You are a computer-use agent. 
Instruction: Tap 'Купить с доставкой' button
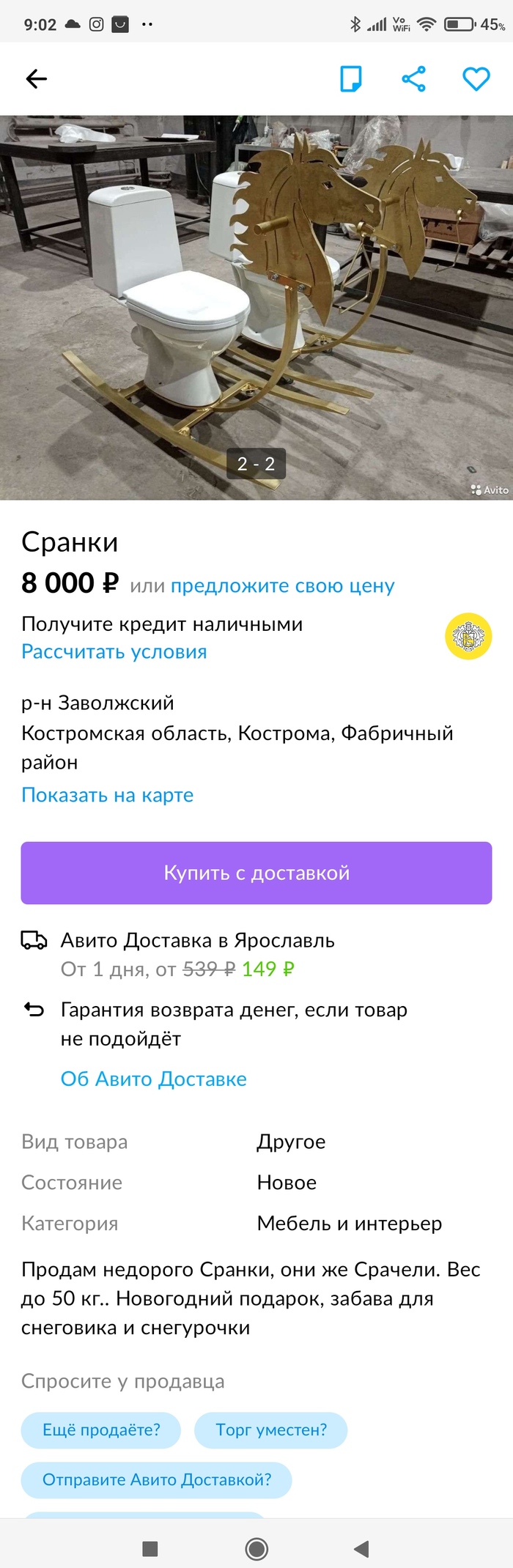click(x=256, y=873)
